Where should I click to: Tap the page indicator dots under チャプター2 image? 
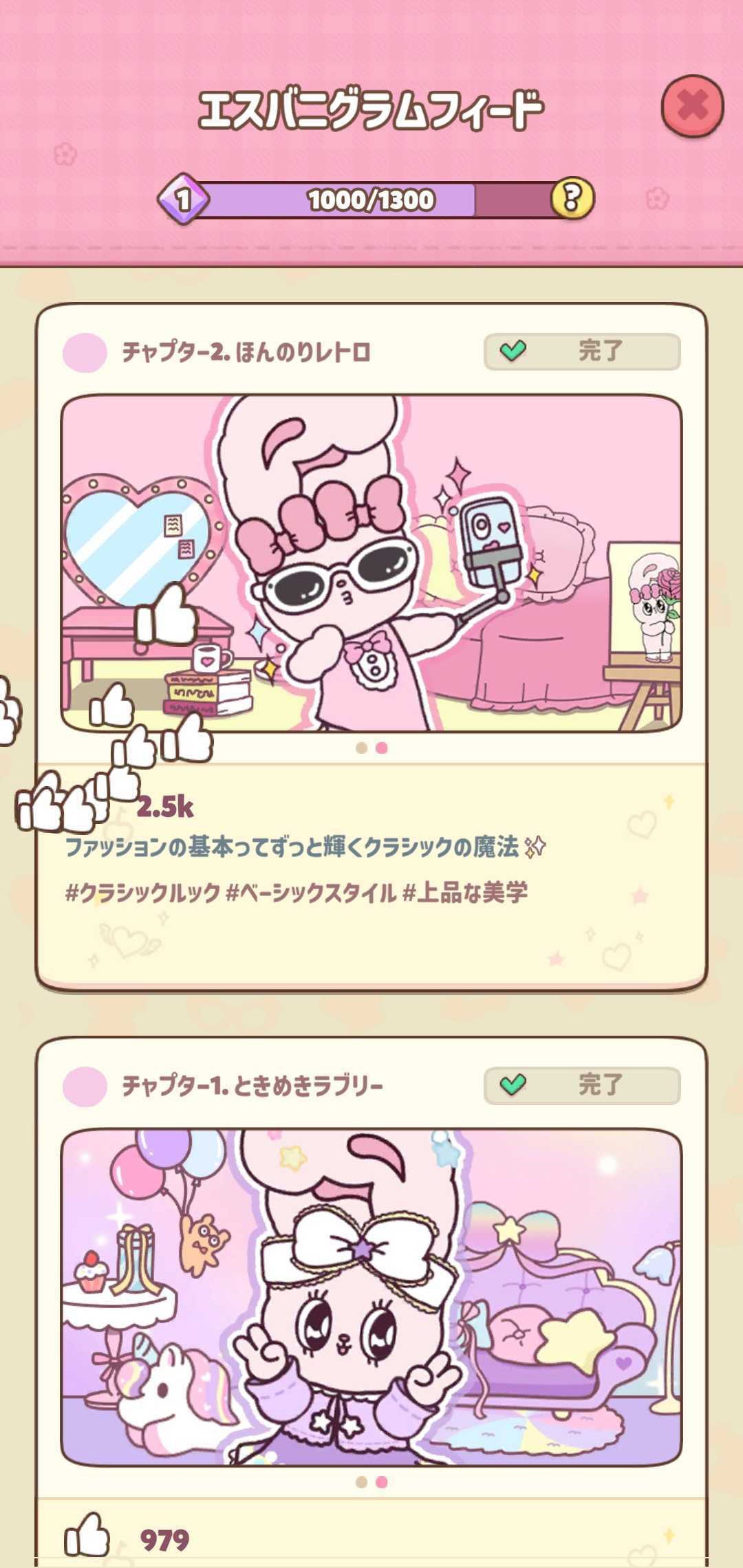coord(371,748)
